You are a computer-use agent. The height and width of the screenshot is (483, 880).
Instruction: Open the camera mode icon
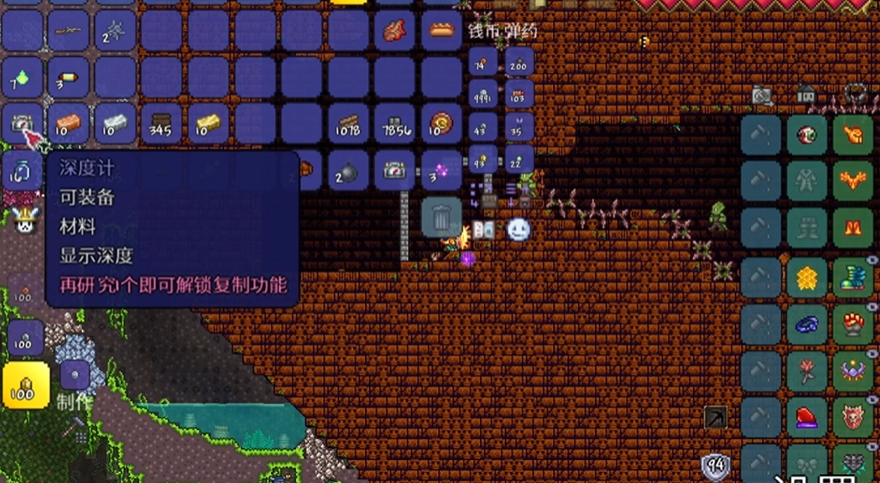[763, 95]
